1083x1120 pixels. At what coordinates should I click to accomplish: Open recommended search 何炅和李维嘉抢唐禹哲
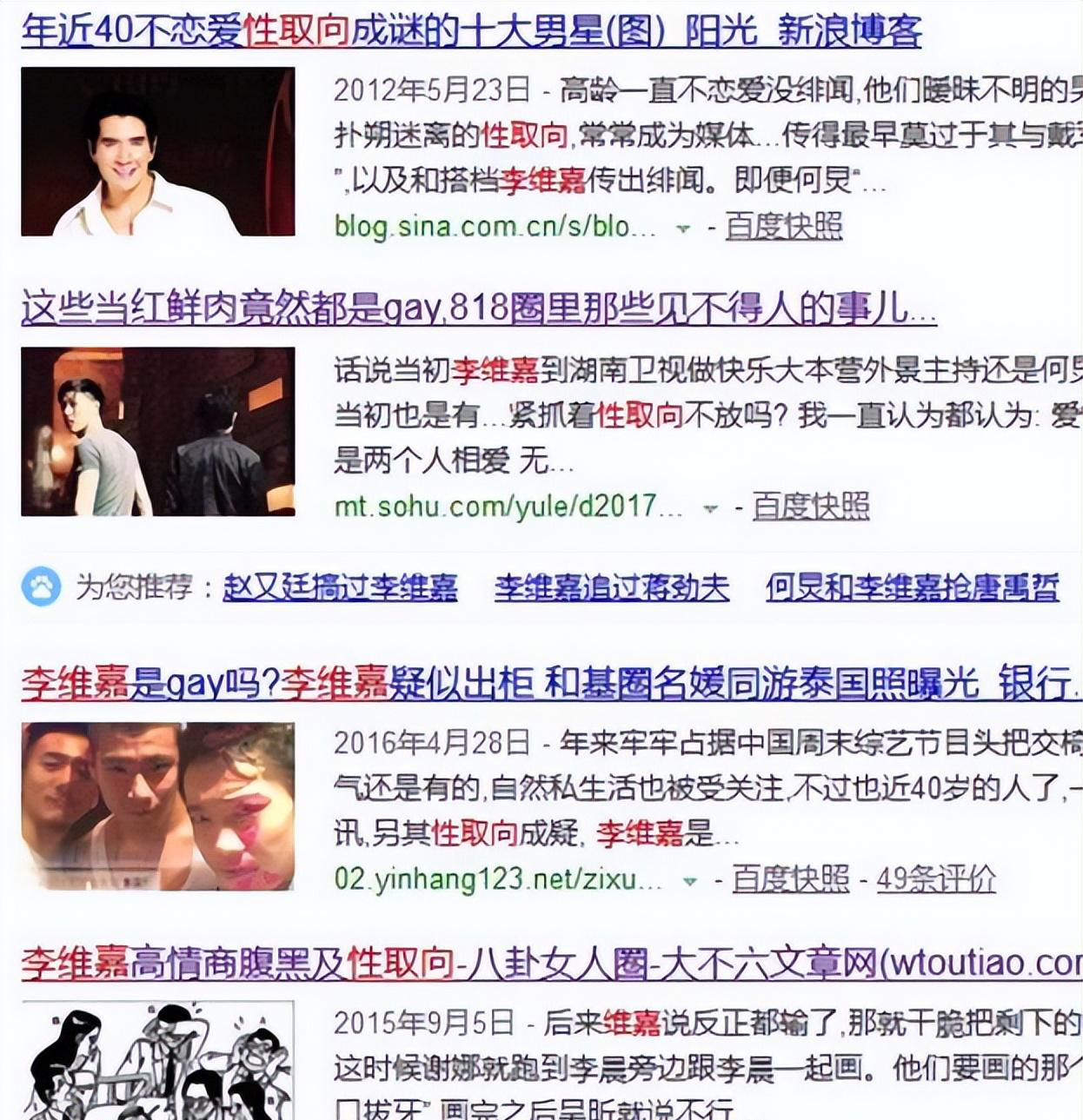pos(912,588)
